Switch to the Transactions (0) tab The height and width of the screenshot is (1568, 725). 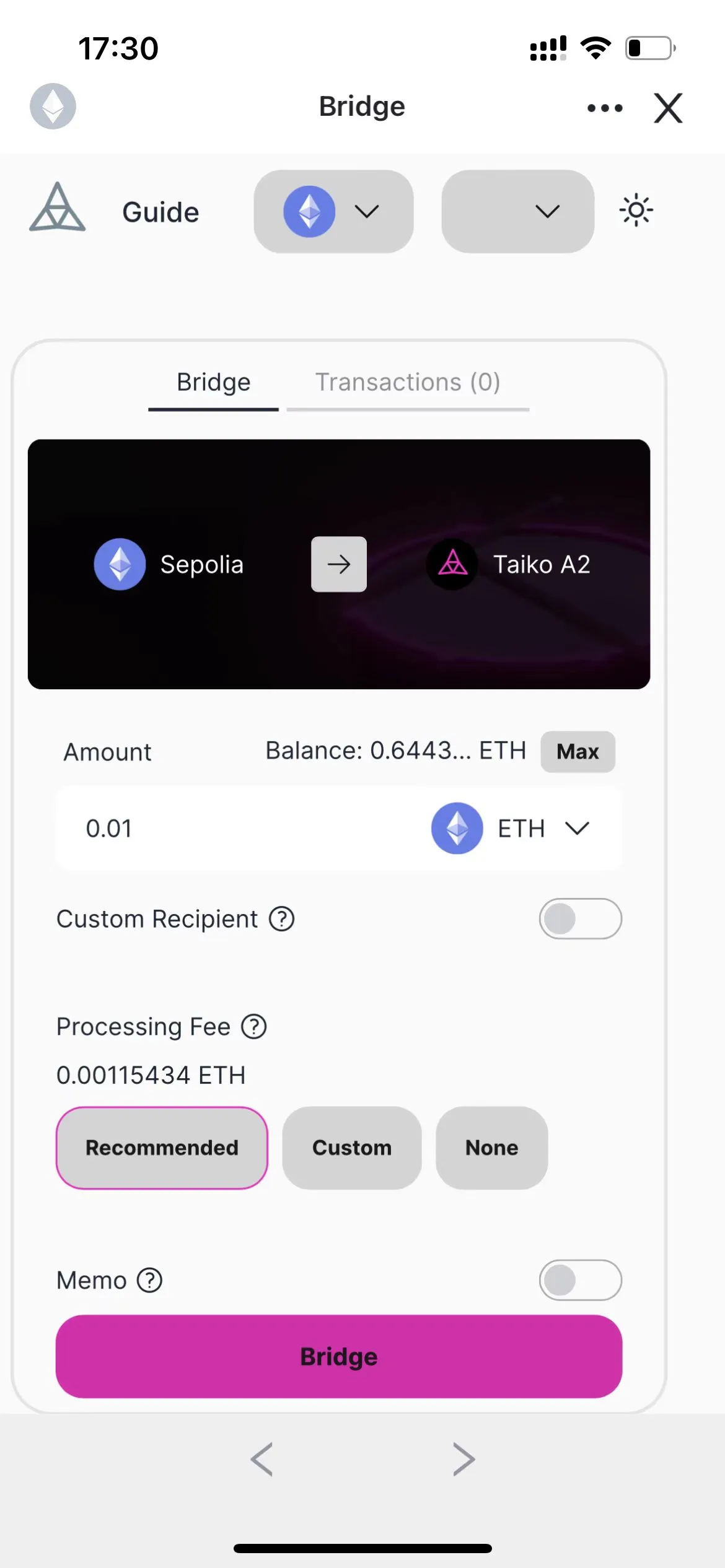click(408, 383)
